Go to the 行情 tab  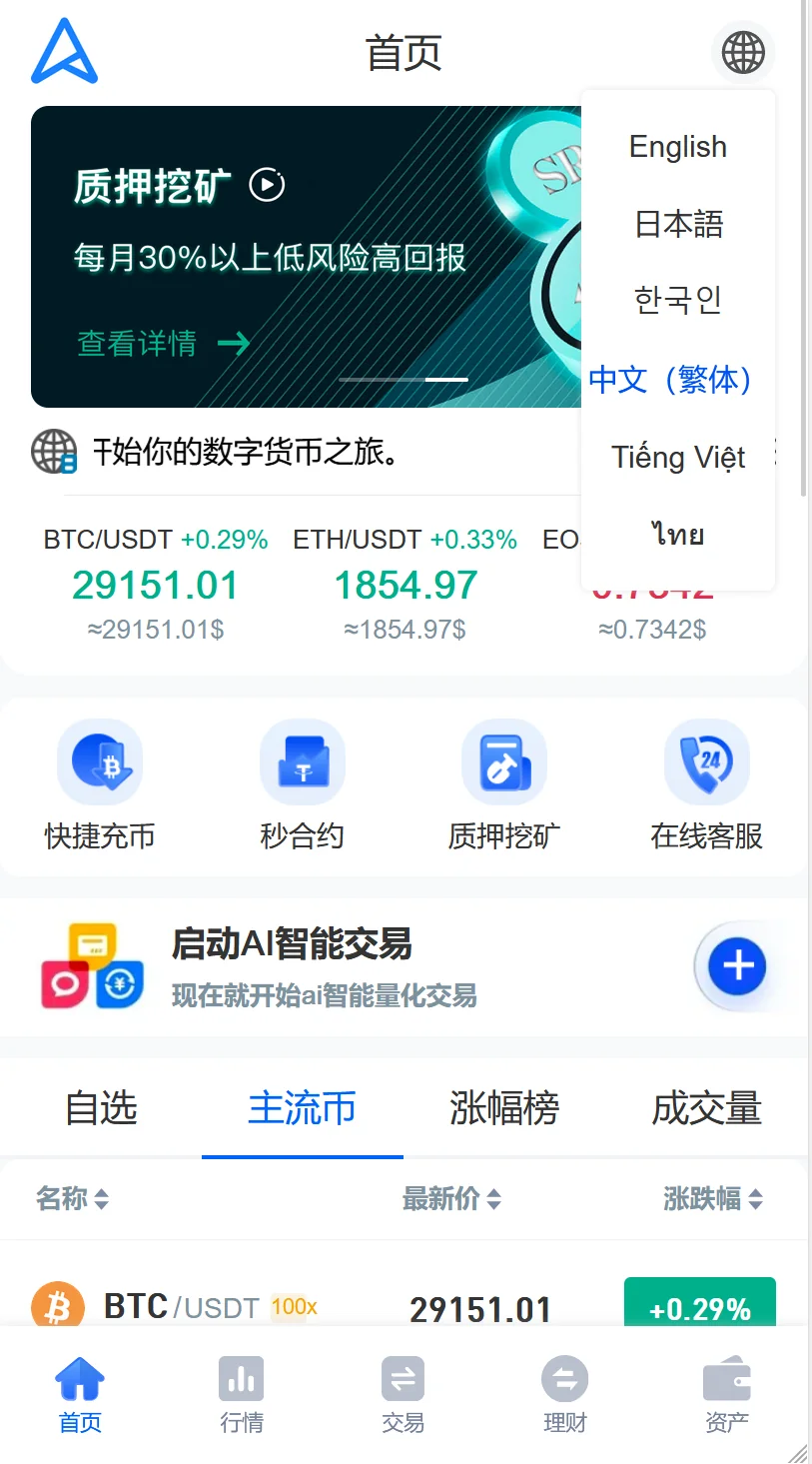pos(242,1395)
